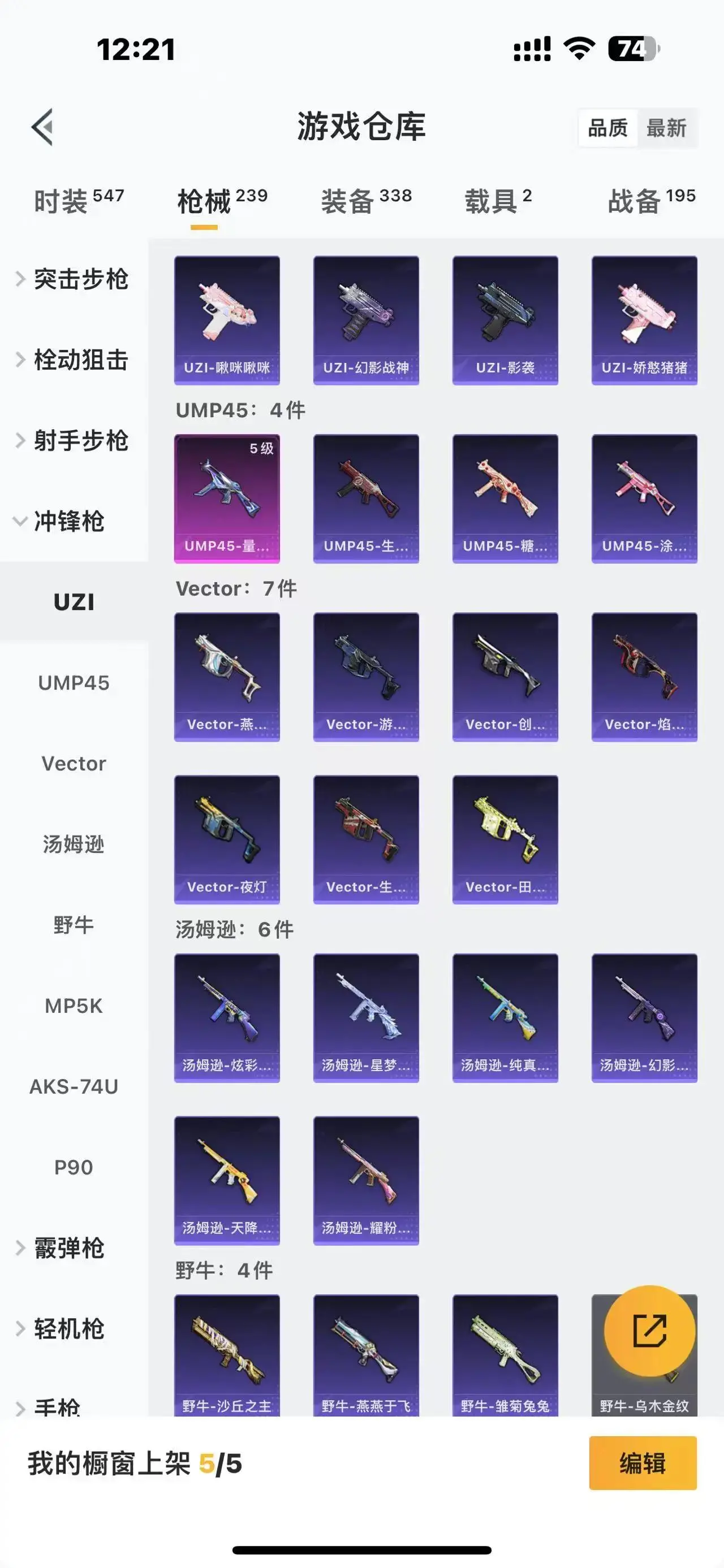
Task: Switch to the 载具 tab
Action: [498, 200]
